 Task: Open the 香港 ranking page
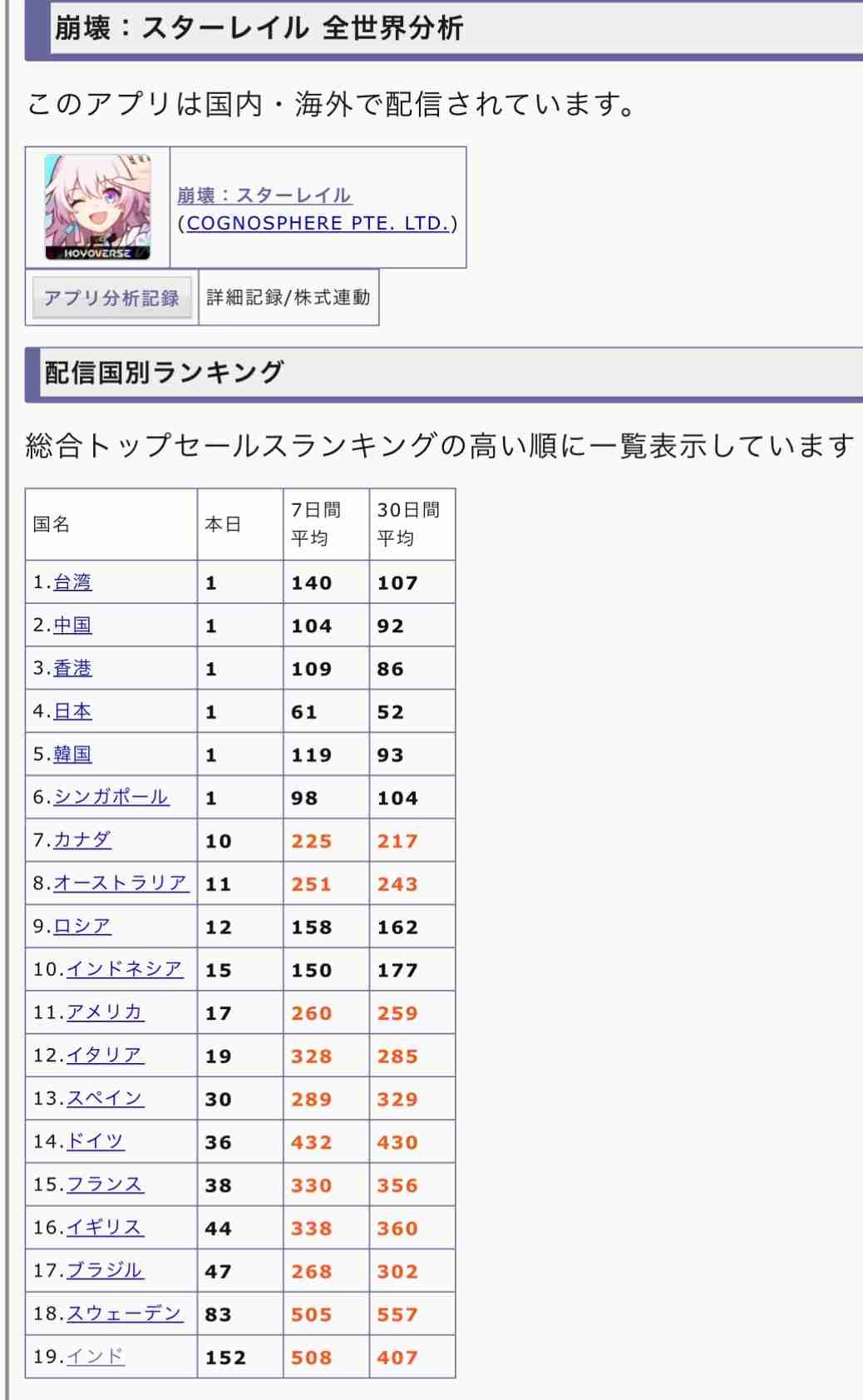pos(72,669)
